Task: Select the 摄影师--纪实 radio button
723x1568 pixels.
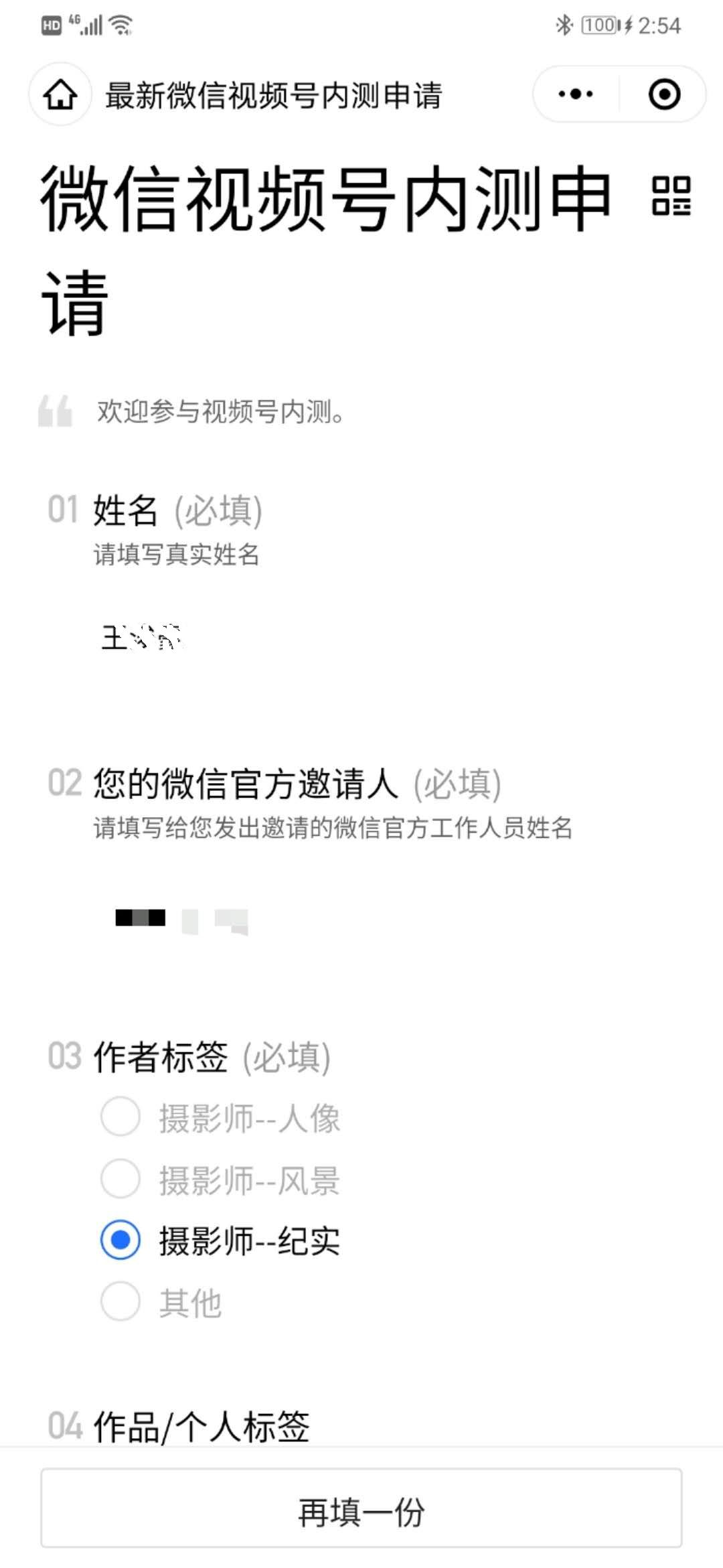Action: click(120, 1240)
